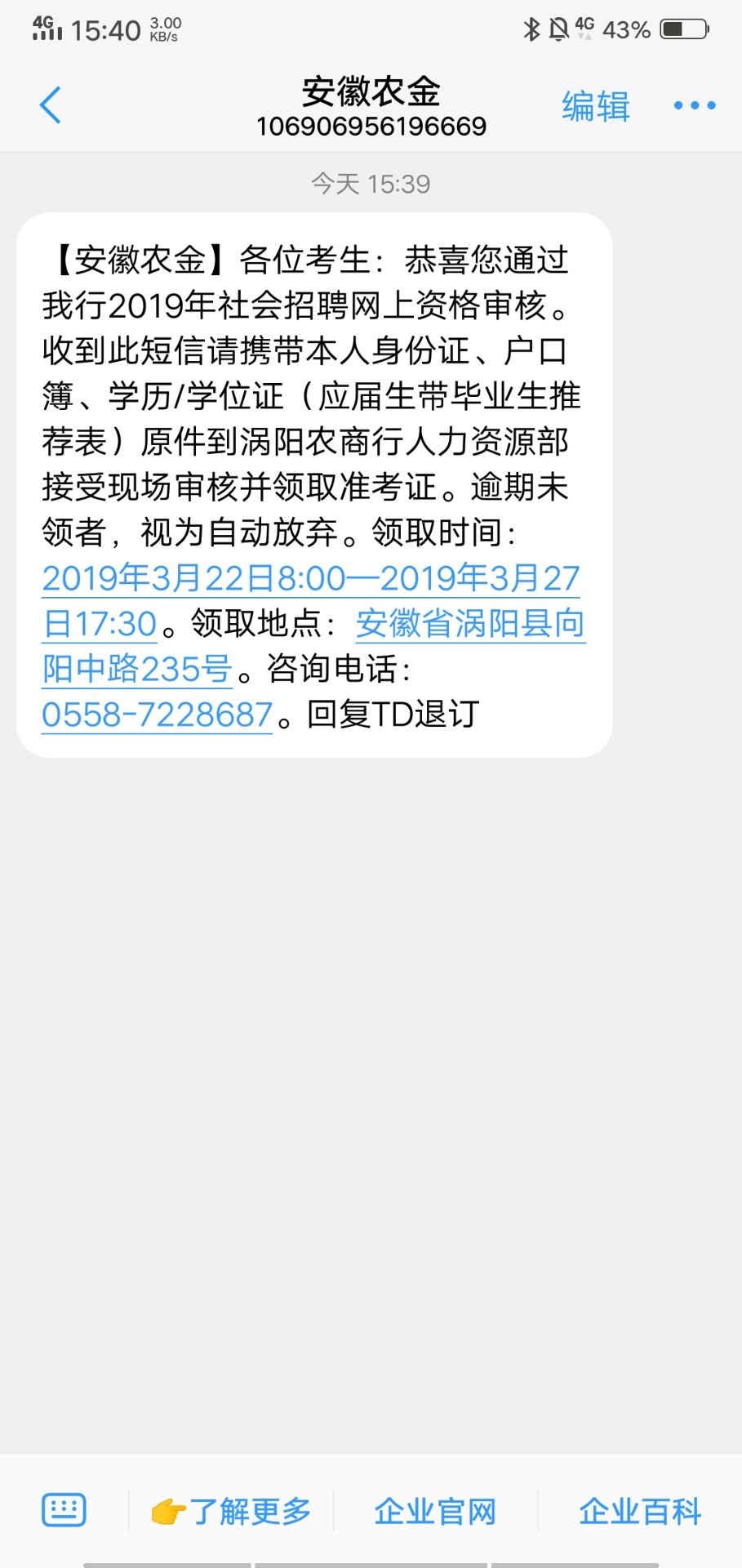The image size is (742, 1568).
Task: Go back to the message list
Action: (x=51, y=105)
